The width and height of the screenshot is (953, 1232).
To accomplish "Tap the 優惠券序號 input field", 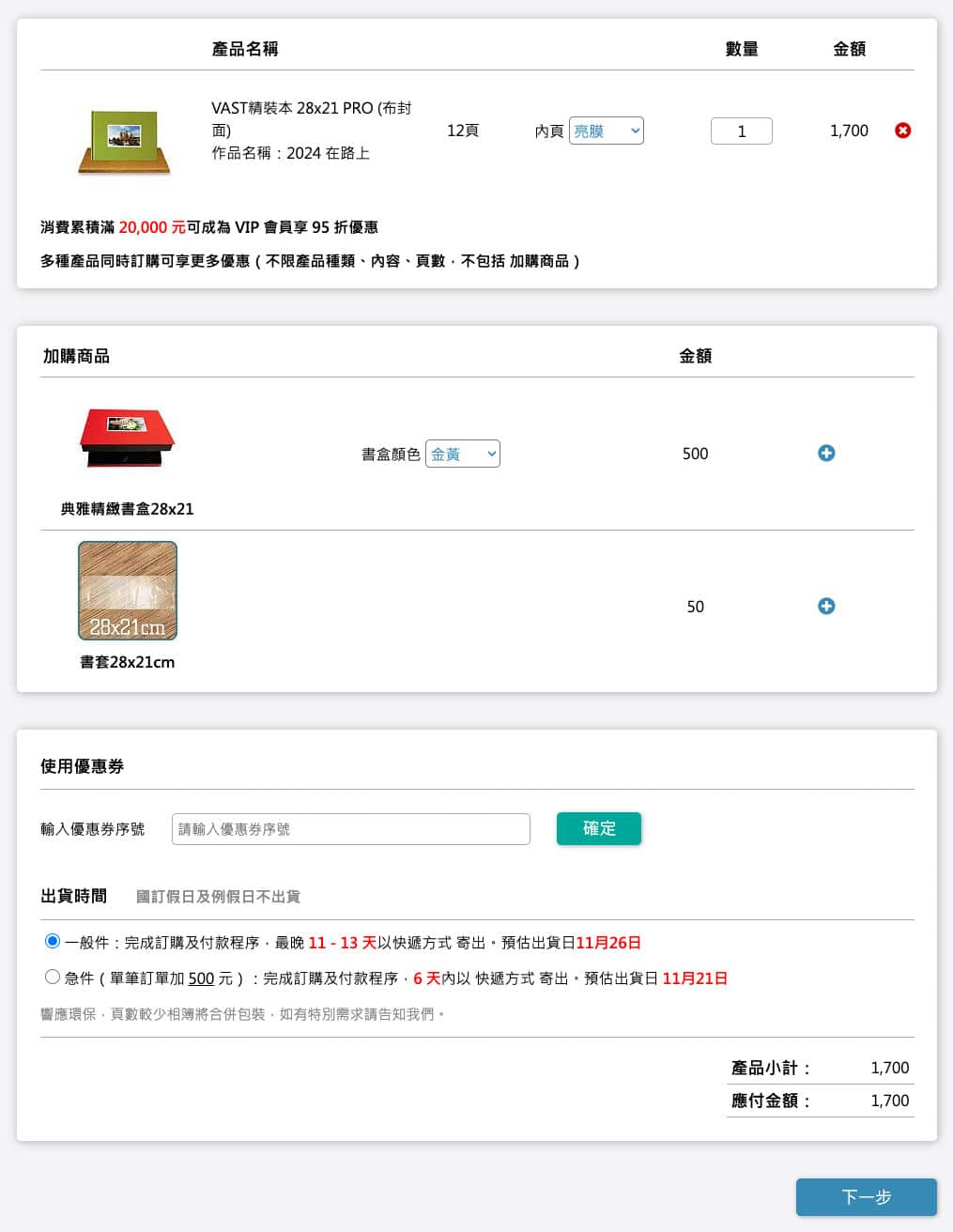I will (350, 829).
